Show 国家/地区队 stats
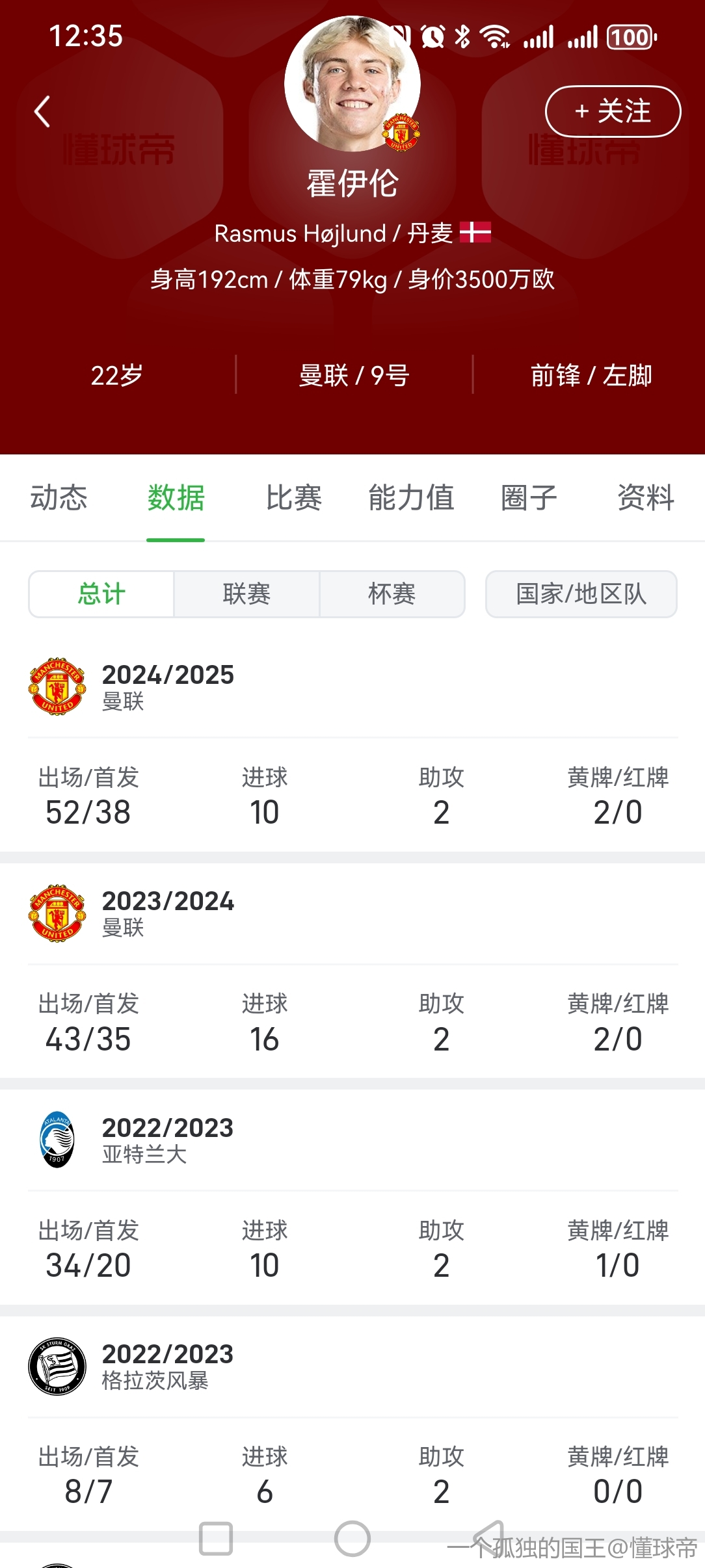The image size is (705, 1568). click(x=581, y=594)
